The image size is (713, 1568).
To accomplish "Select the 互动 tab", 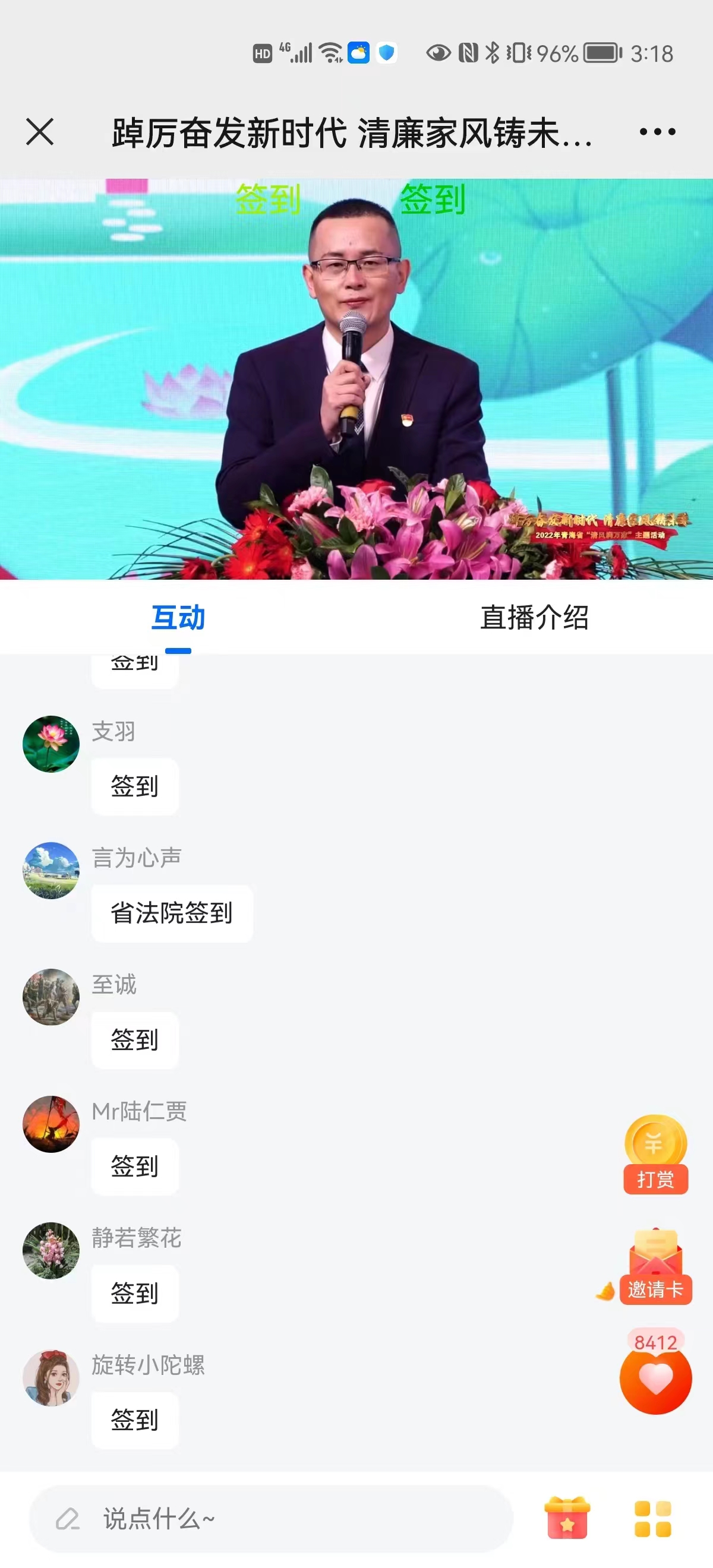I will coord(178,617).
